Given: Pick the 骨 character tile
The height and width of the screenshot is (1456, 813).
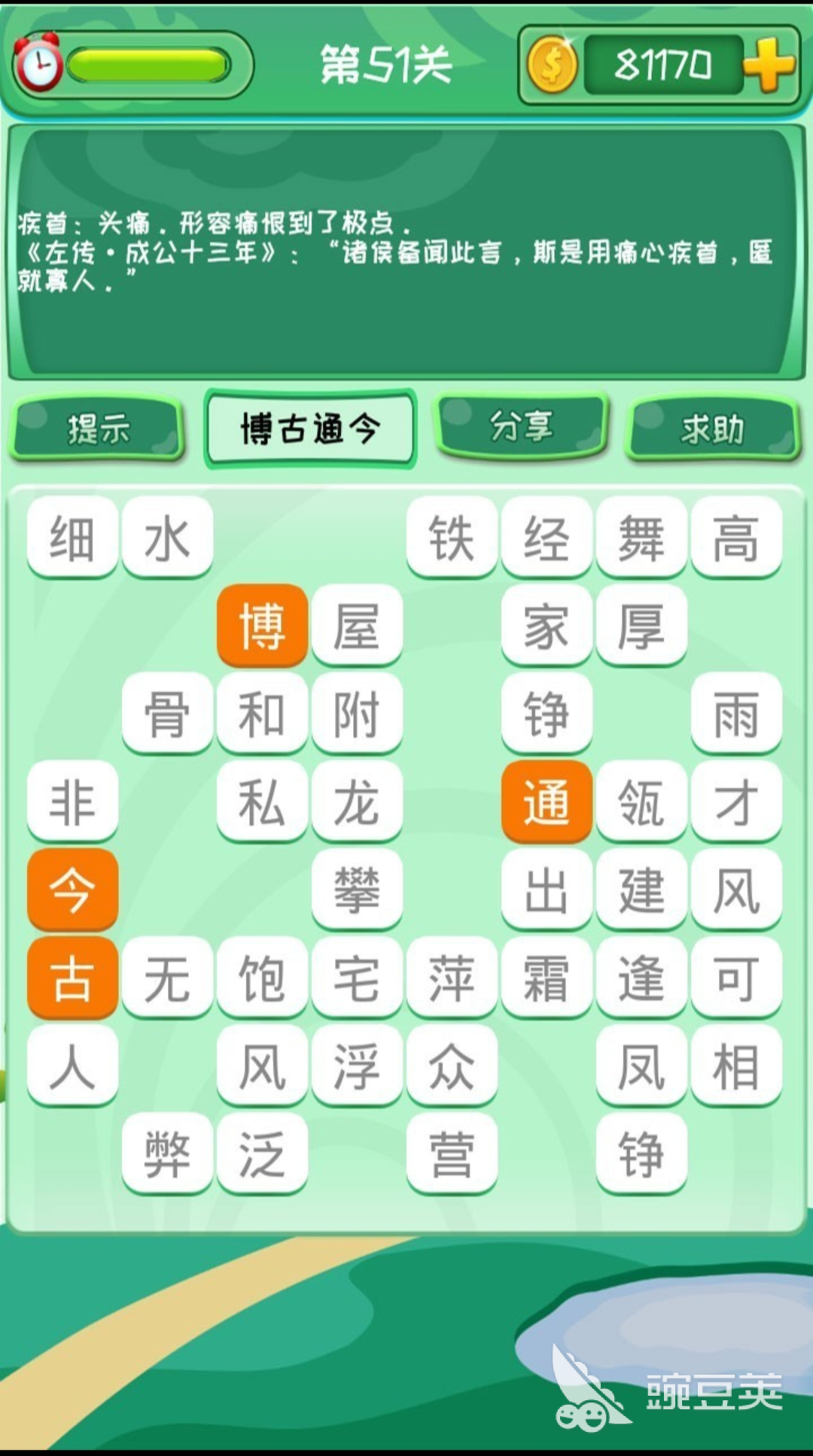Looking at the screenshot, I should pyautogui.click(x=167, y=713).
